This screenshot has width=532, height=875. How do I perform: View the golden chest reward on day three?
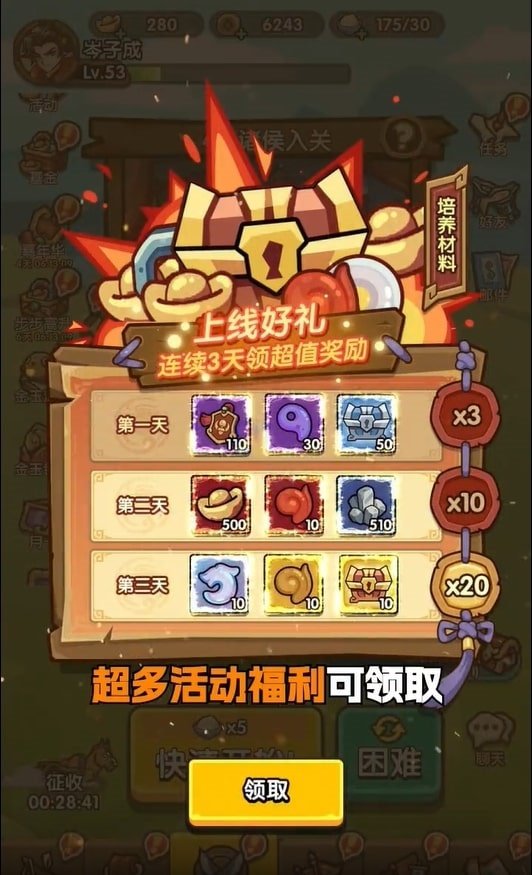[x=368, y=584]
